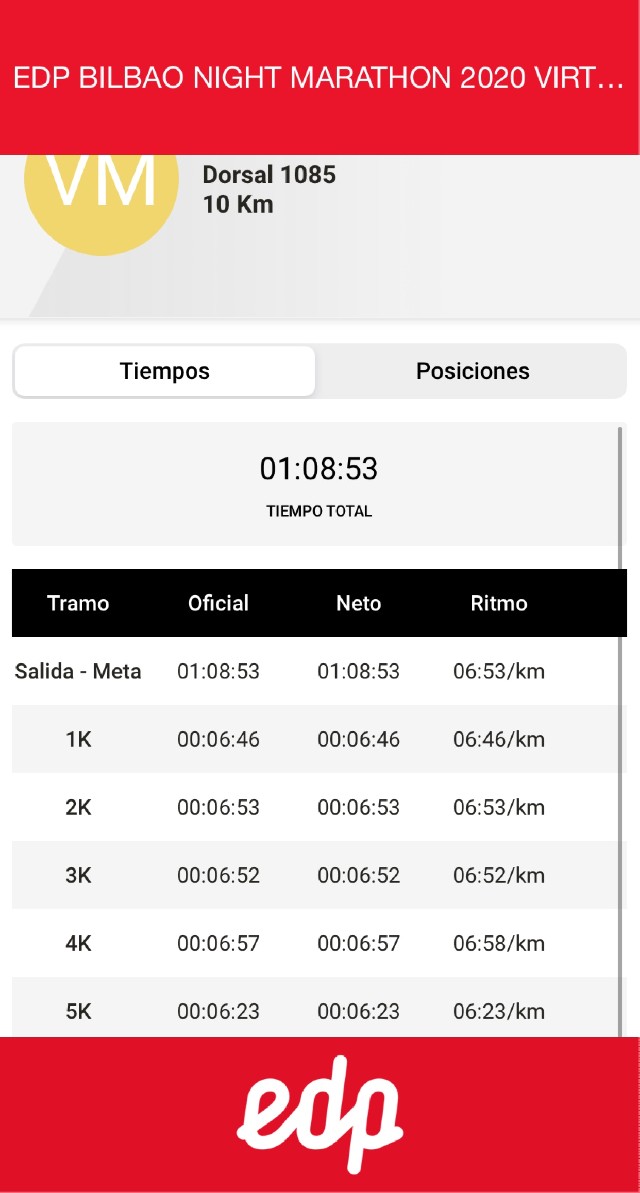Select the Tiempos tab
Viewport: 640px width, 1193px height.
tap(165, 371)
